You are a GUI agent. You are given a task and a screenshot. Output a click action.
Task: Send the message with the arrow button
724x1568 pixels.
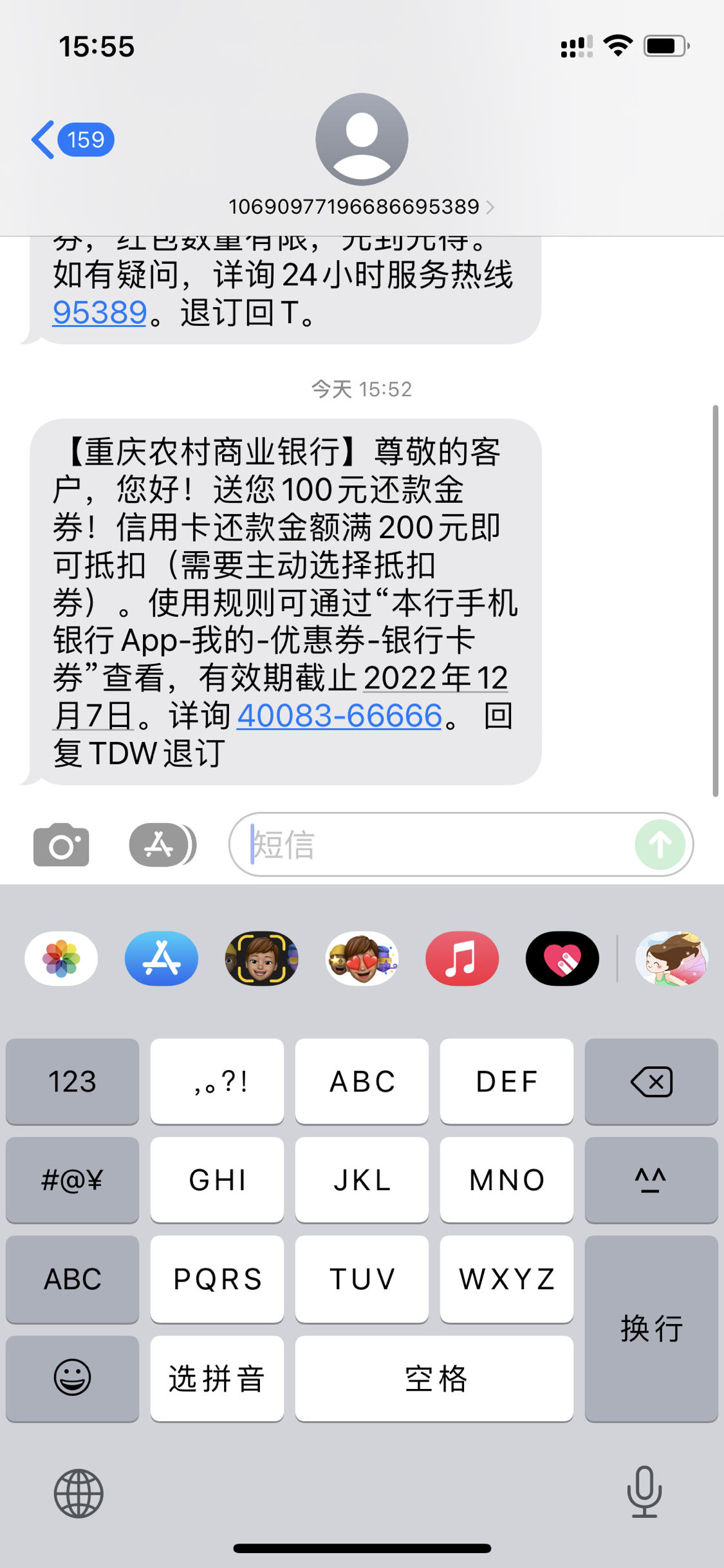coord(660,845)
